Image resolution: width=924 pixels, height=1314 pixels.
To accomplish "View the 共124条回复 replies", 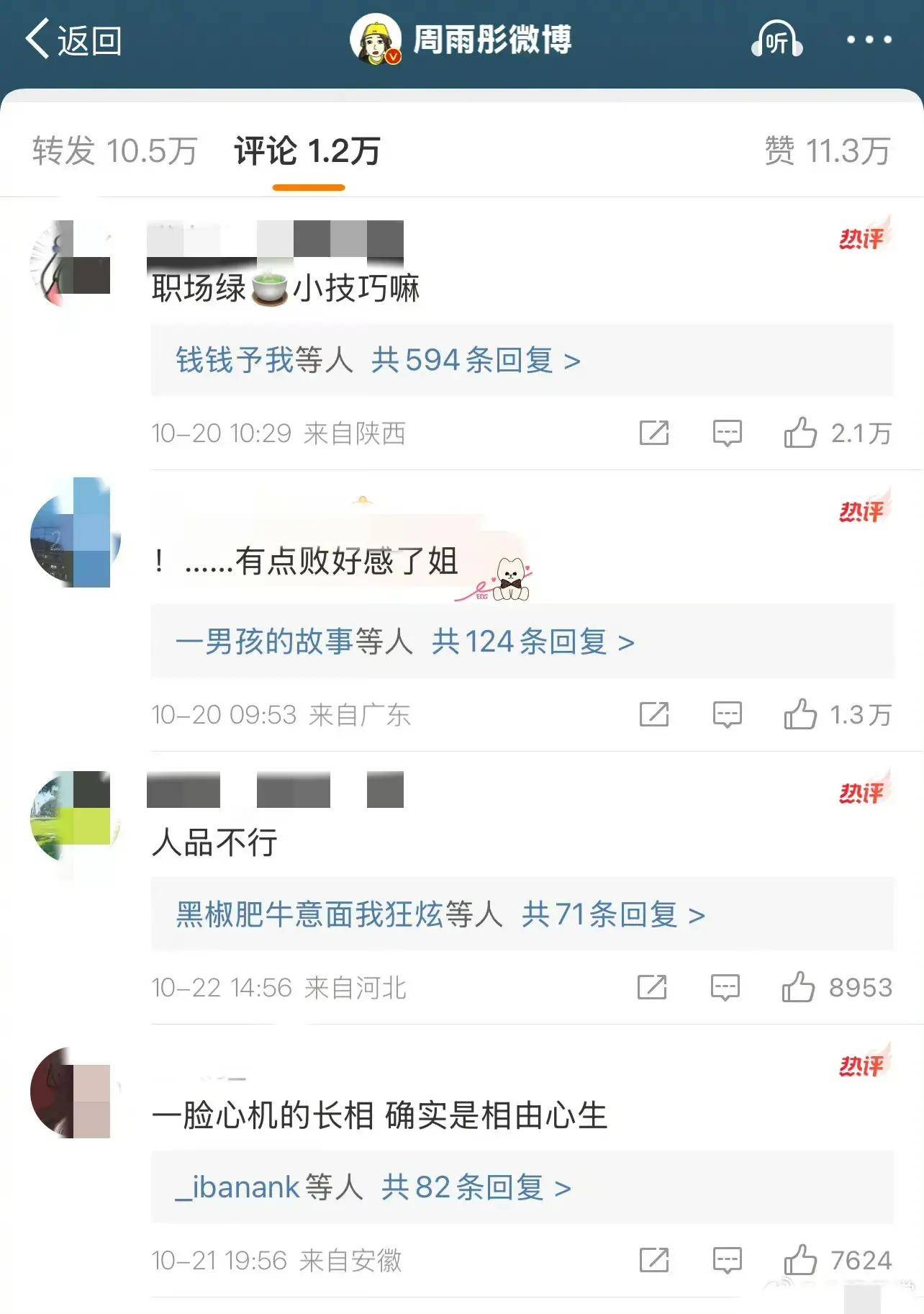I will tap(533, 642).
